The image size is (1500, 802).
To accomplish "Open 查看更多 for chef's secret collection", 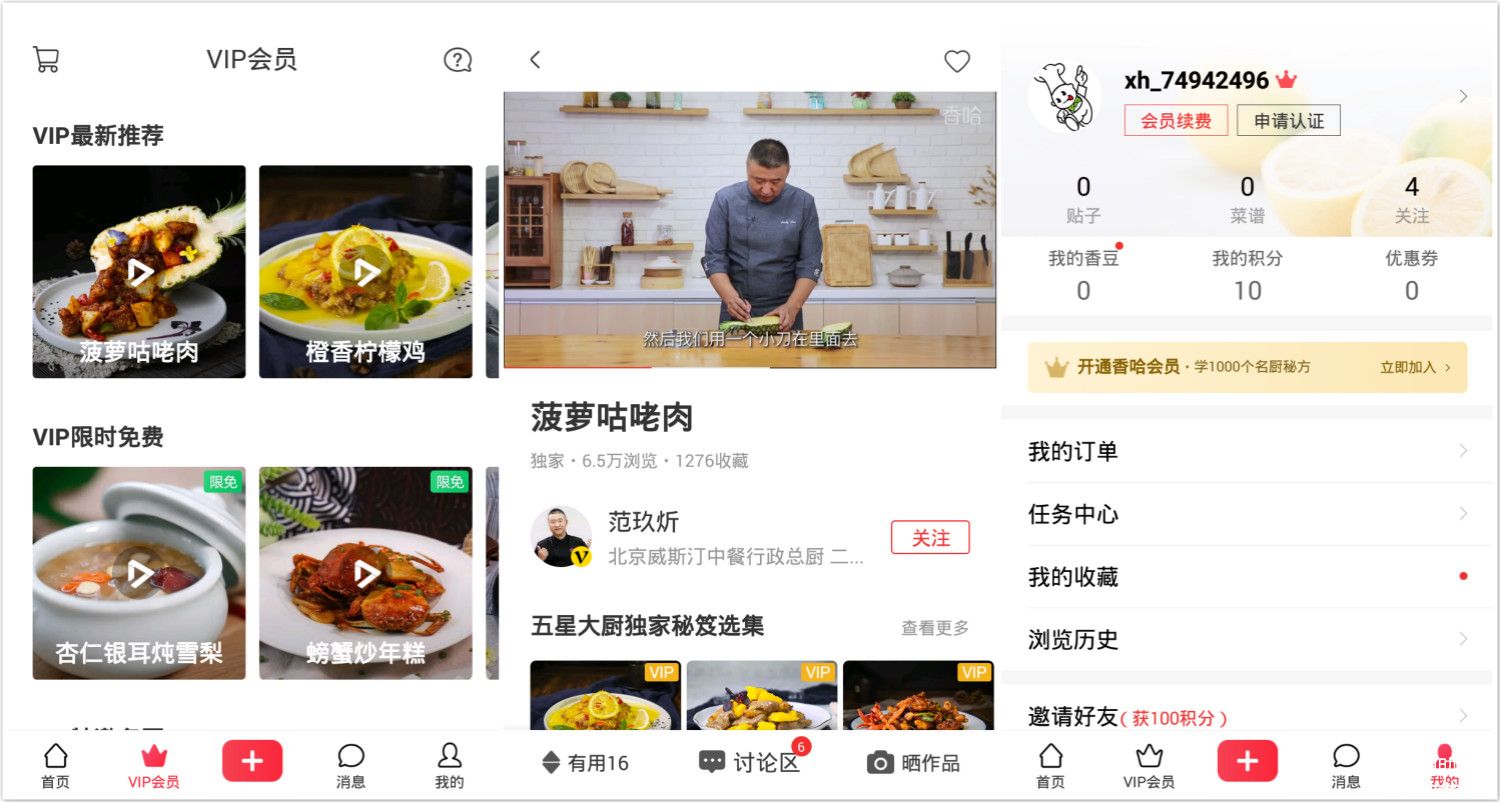I will tap(935, 628).
